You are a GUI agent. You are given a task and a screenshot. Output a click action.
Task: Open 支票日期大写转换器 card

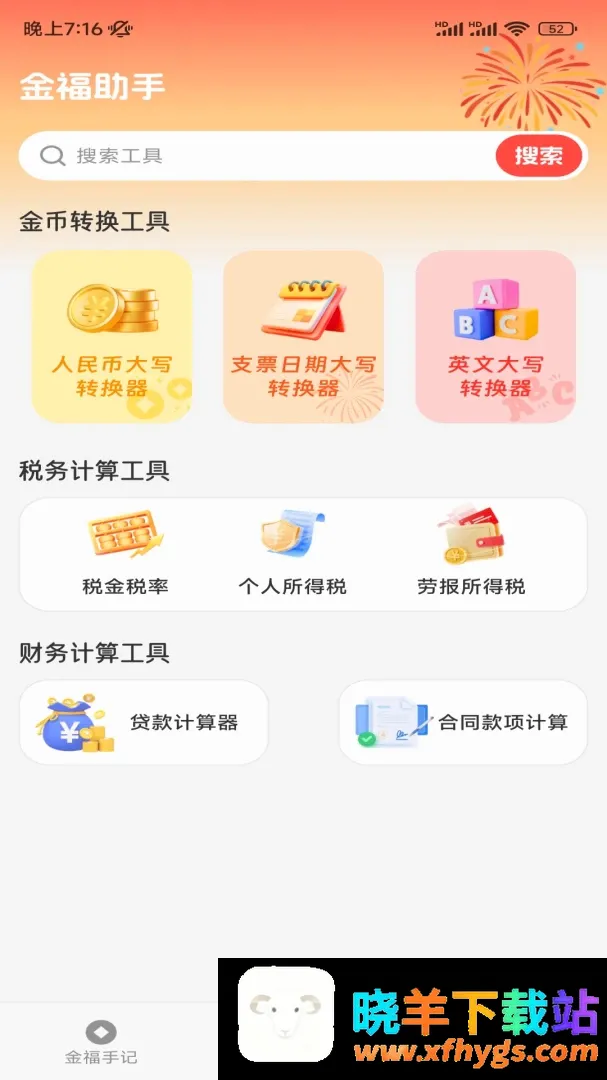(x=303, y=336)
